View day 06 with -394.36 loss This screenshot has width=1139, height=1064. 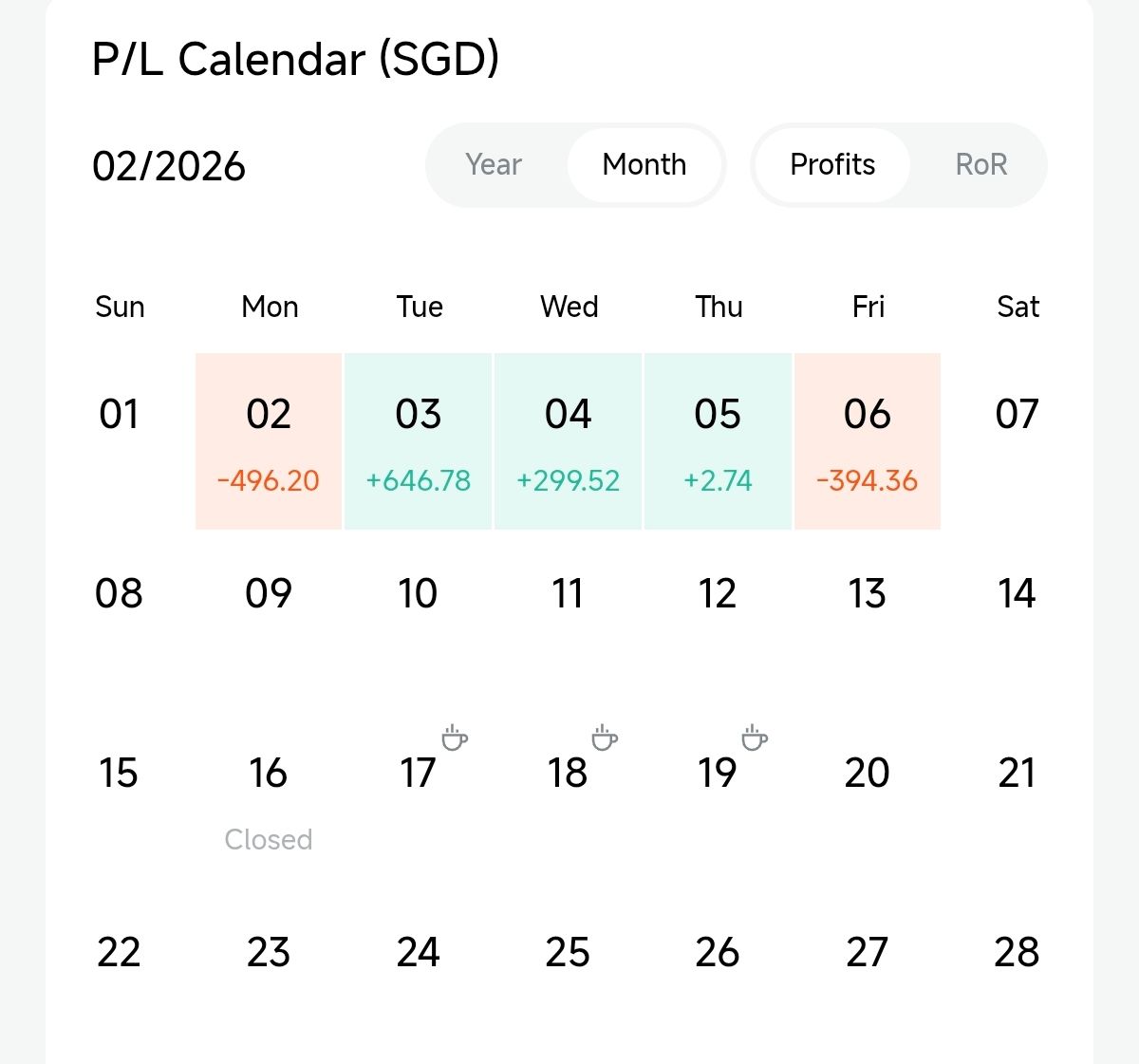pyautogui.click(x=867, y=441)
